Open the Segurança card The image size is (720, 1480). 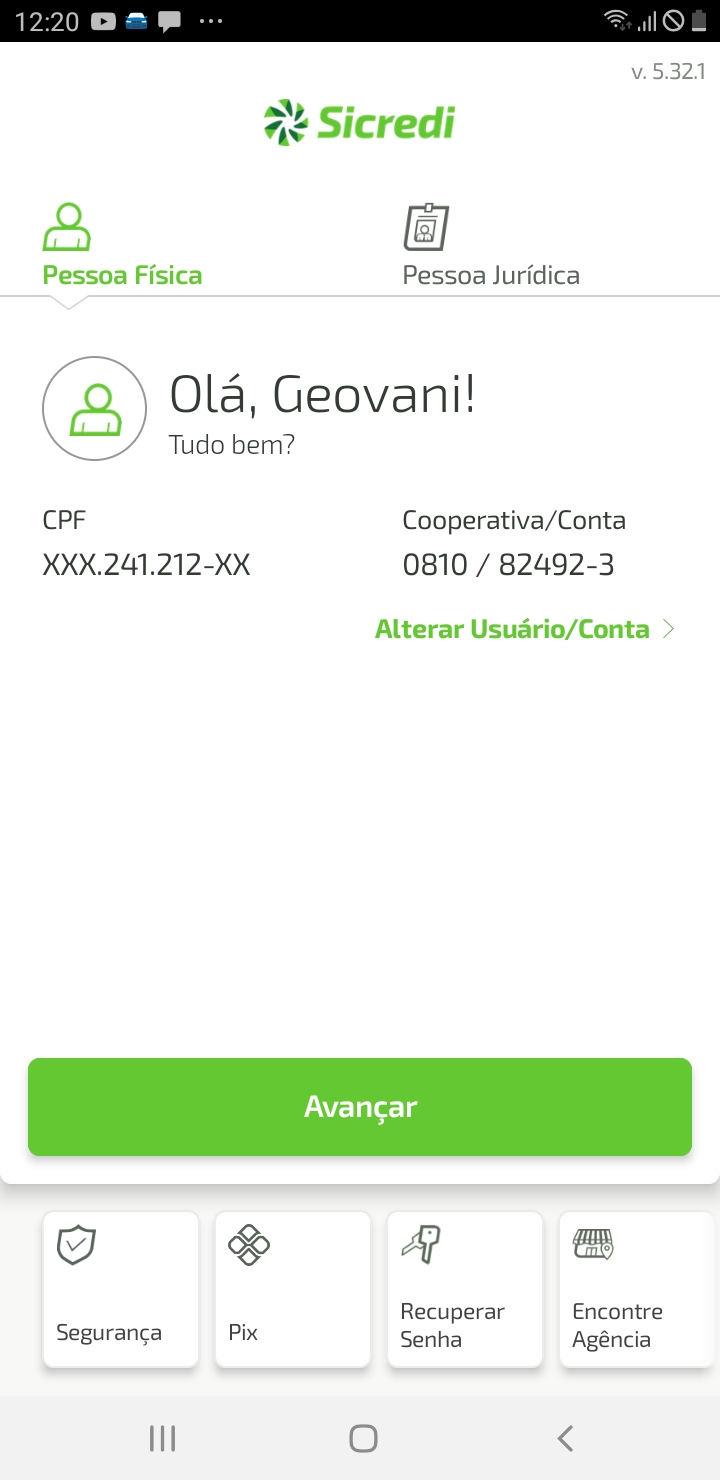121,1288
